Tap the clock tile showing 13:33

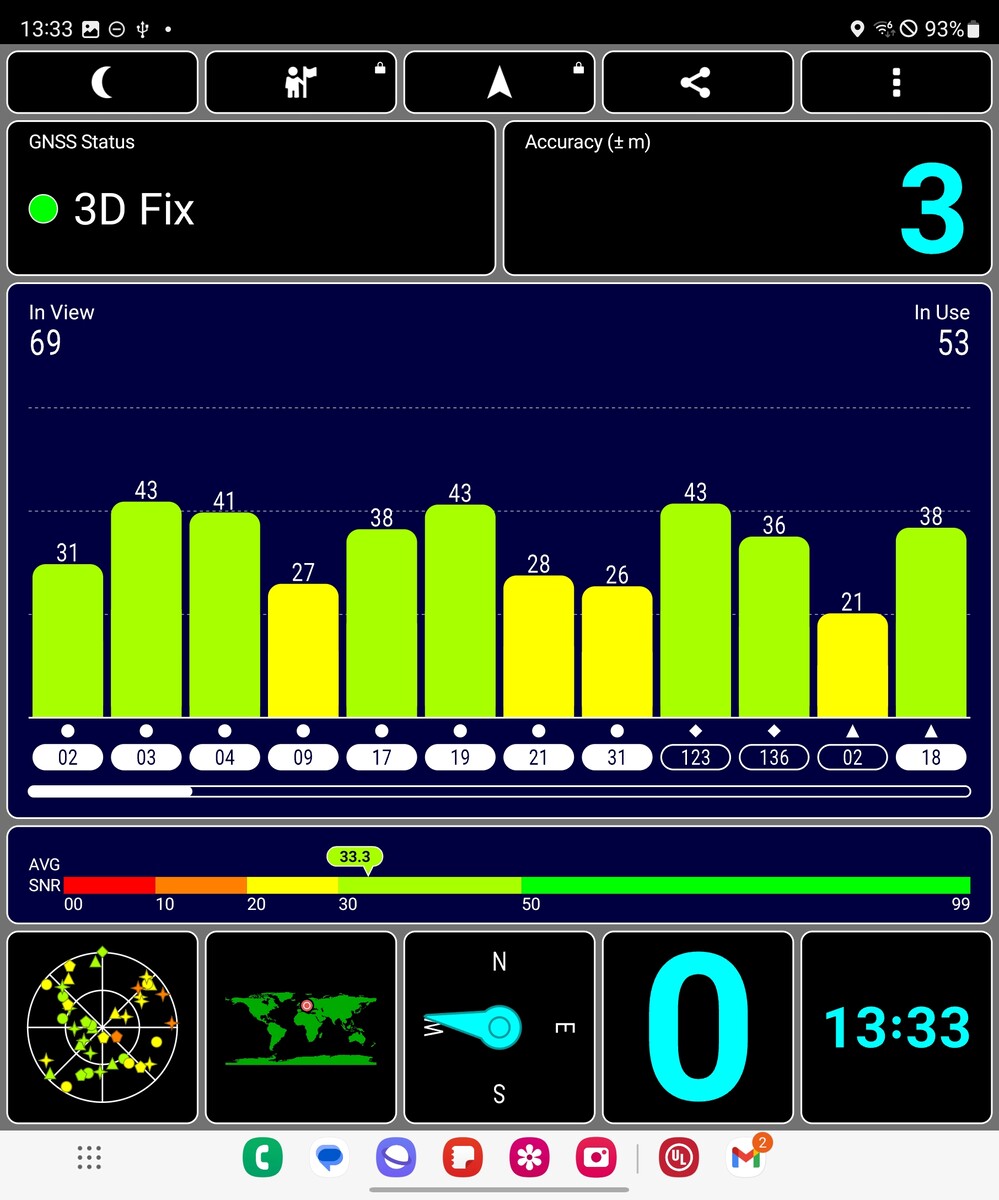pyautogui.click(x=896, y=1028)
